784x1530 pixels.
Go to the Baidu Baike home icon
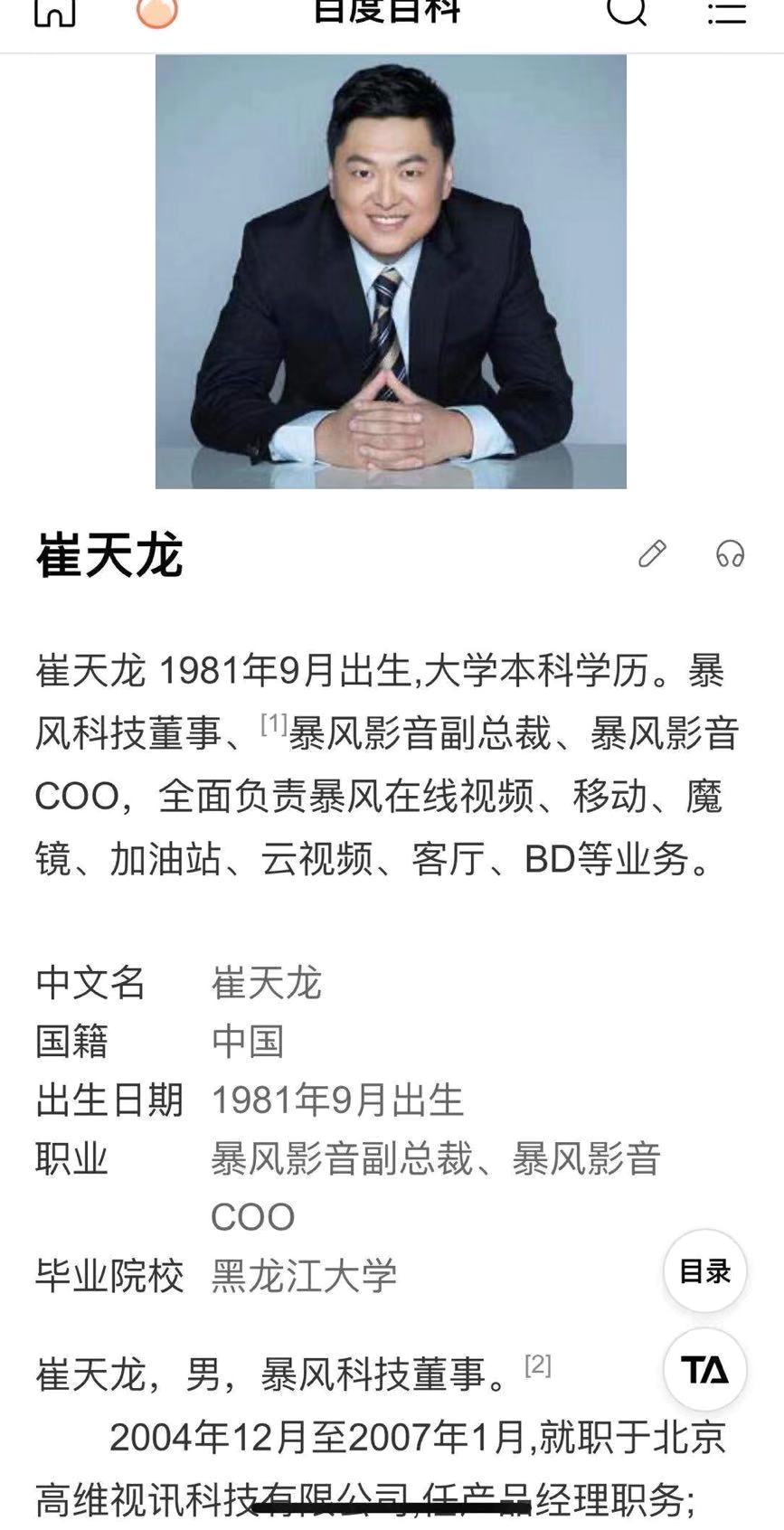click(54, 11)
